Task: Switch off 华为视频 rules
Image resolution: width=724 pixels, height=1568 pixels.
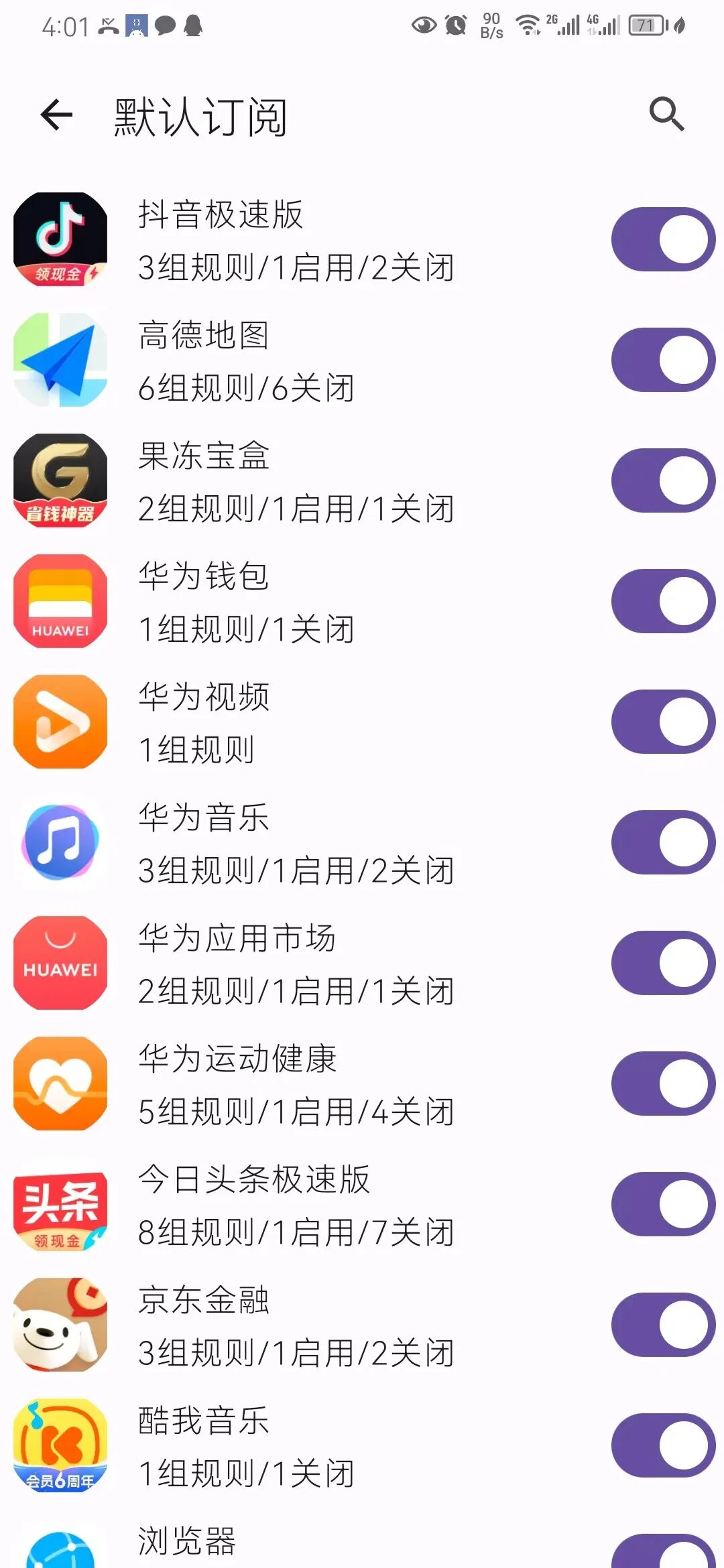Action: 663,722
